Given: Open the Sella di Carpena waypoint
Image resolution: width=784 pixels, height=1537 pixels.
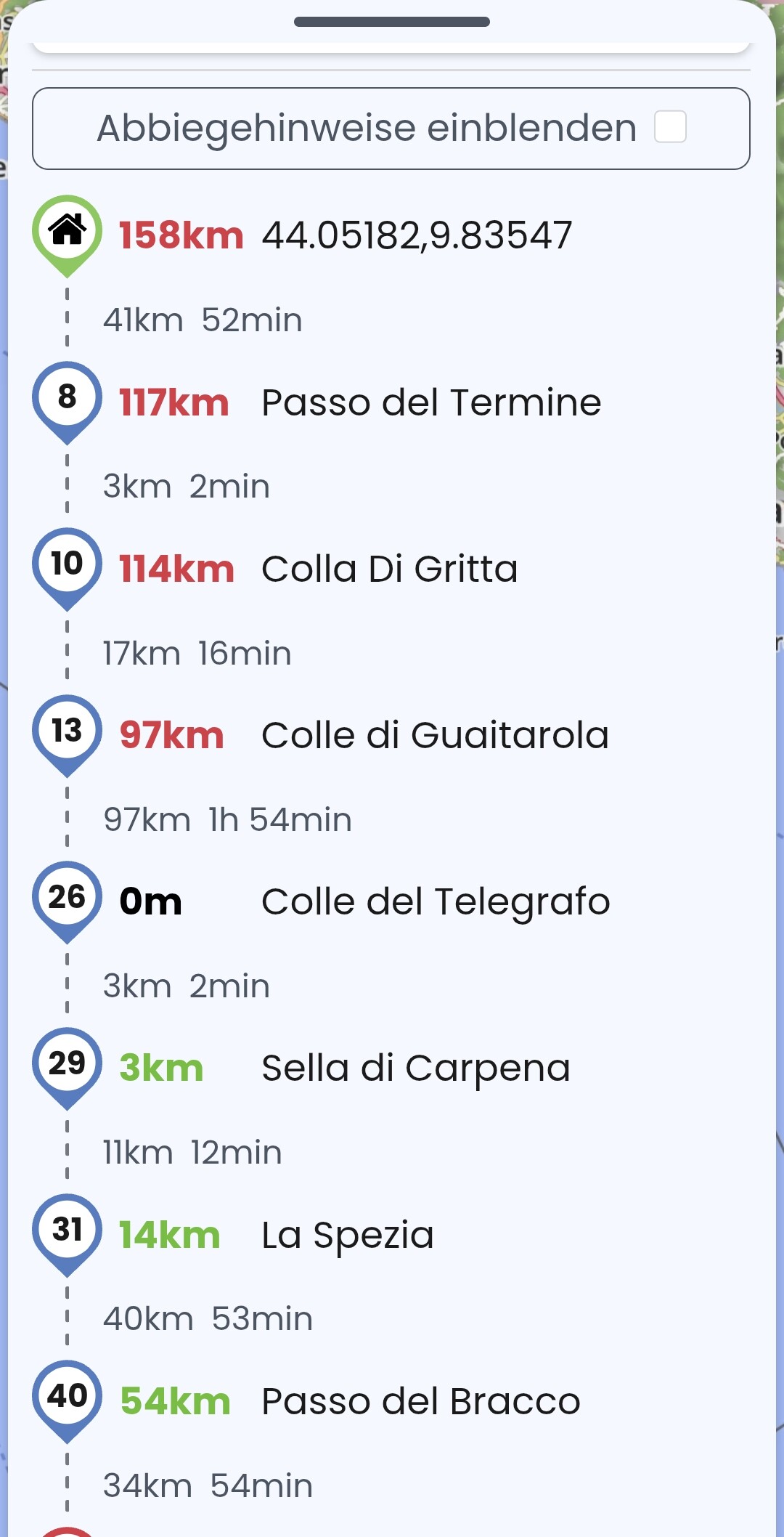Looking at the screenshot, I should (391, 1068).
